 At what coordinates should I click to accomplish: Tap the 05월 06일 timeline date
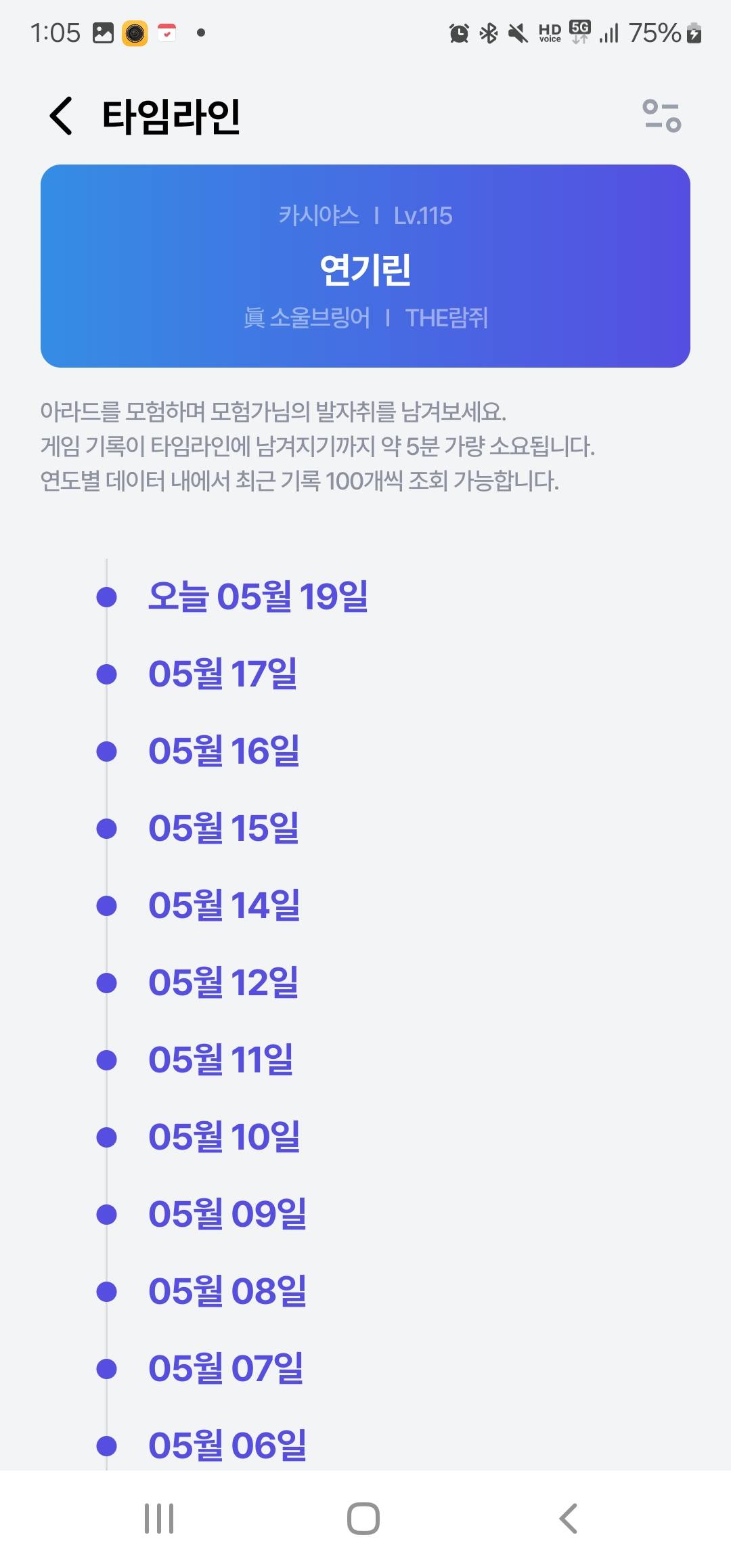pyautogui.click(x=227, y=1445)
